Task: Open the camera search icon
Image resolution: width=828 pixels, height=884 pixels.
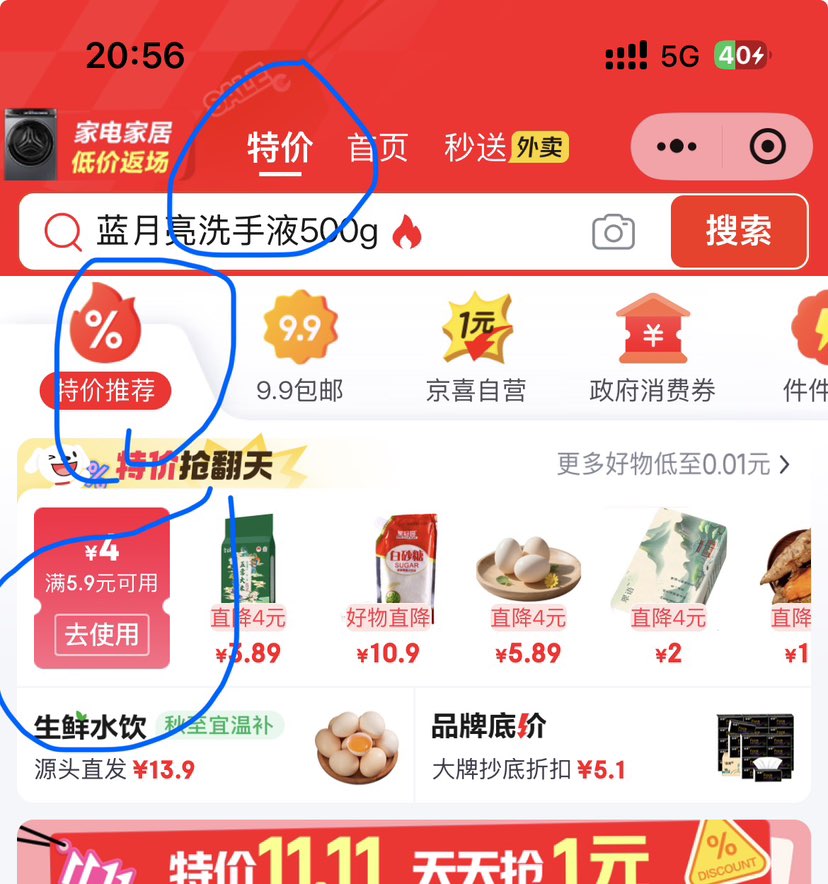Action: pyautogui.click(x=613, y=231)
